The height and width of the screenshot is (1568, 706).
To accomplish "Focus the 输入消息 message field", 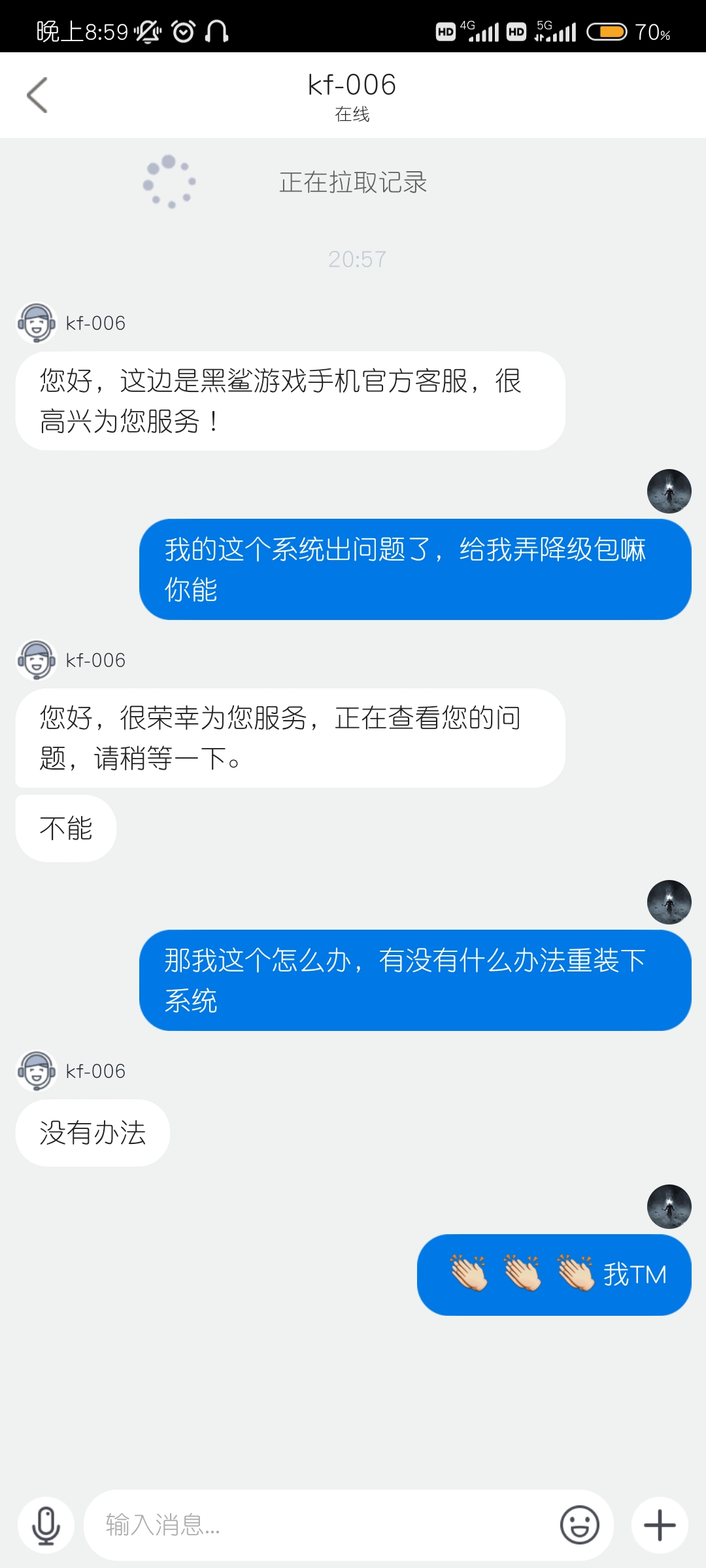I will click(320, 1525).
